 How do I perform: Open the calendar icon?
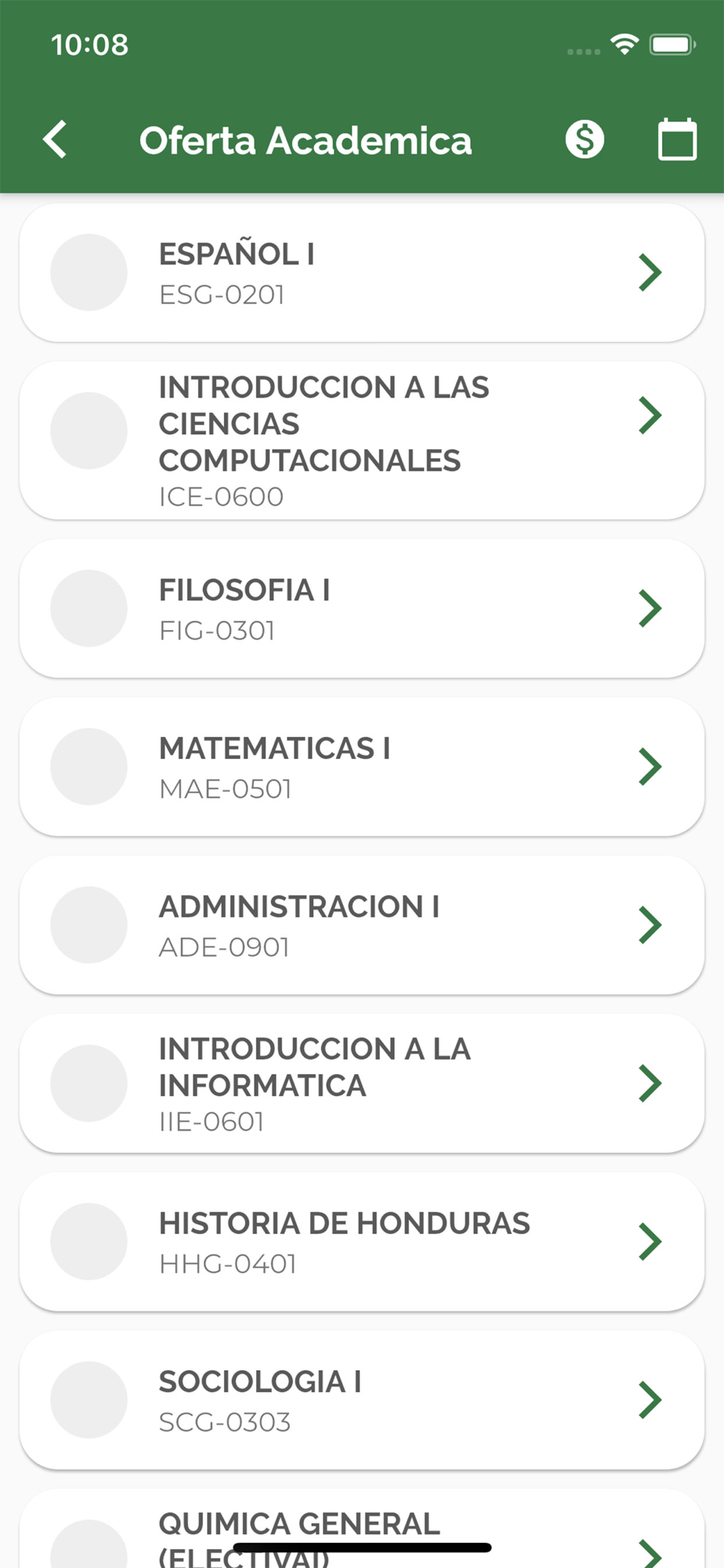(x=677, y=140)
